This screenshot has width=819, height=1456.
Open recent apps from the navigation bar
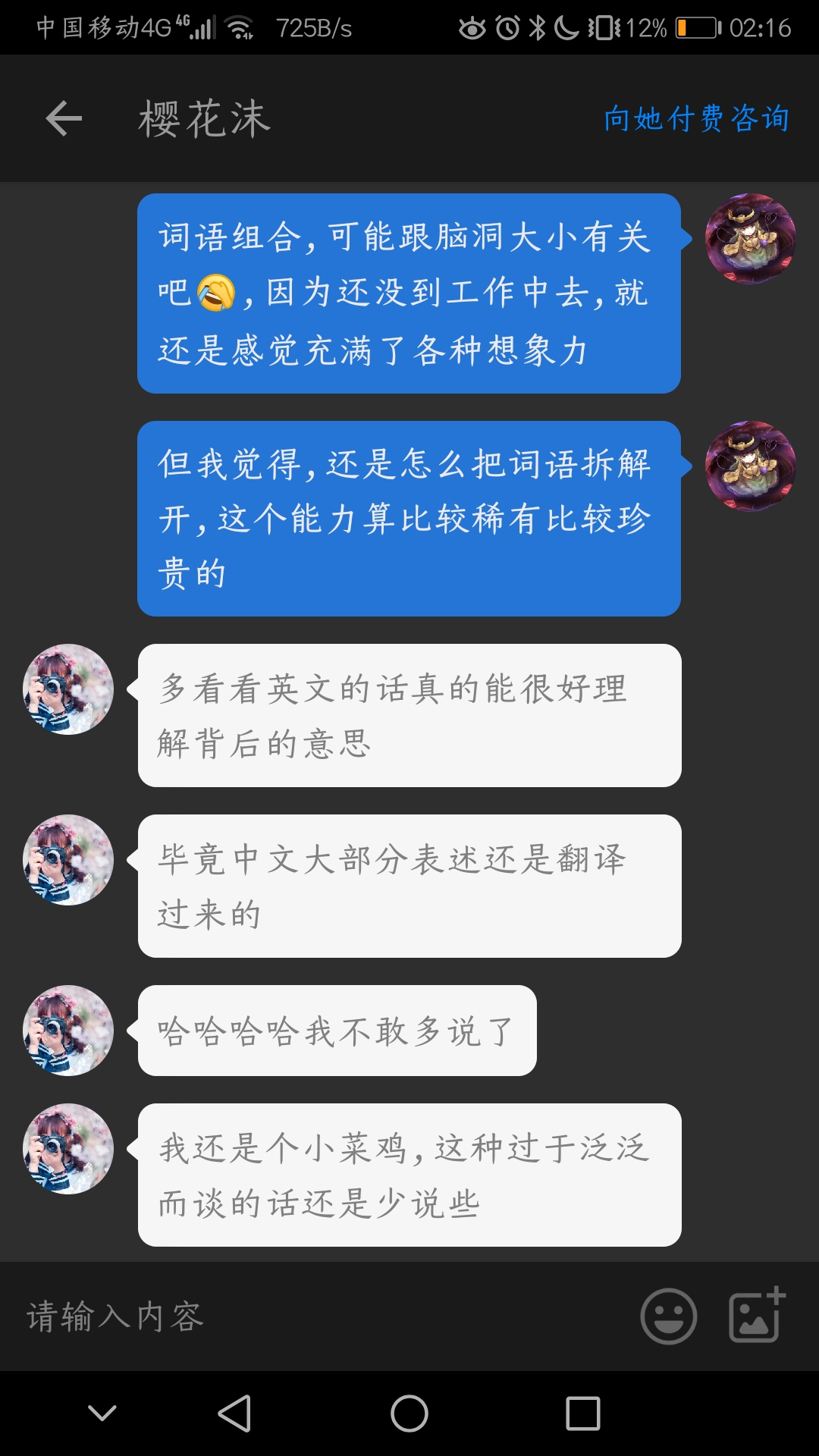click(582, 1414)
